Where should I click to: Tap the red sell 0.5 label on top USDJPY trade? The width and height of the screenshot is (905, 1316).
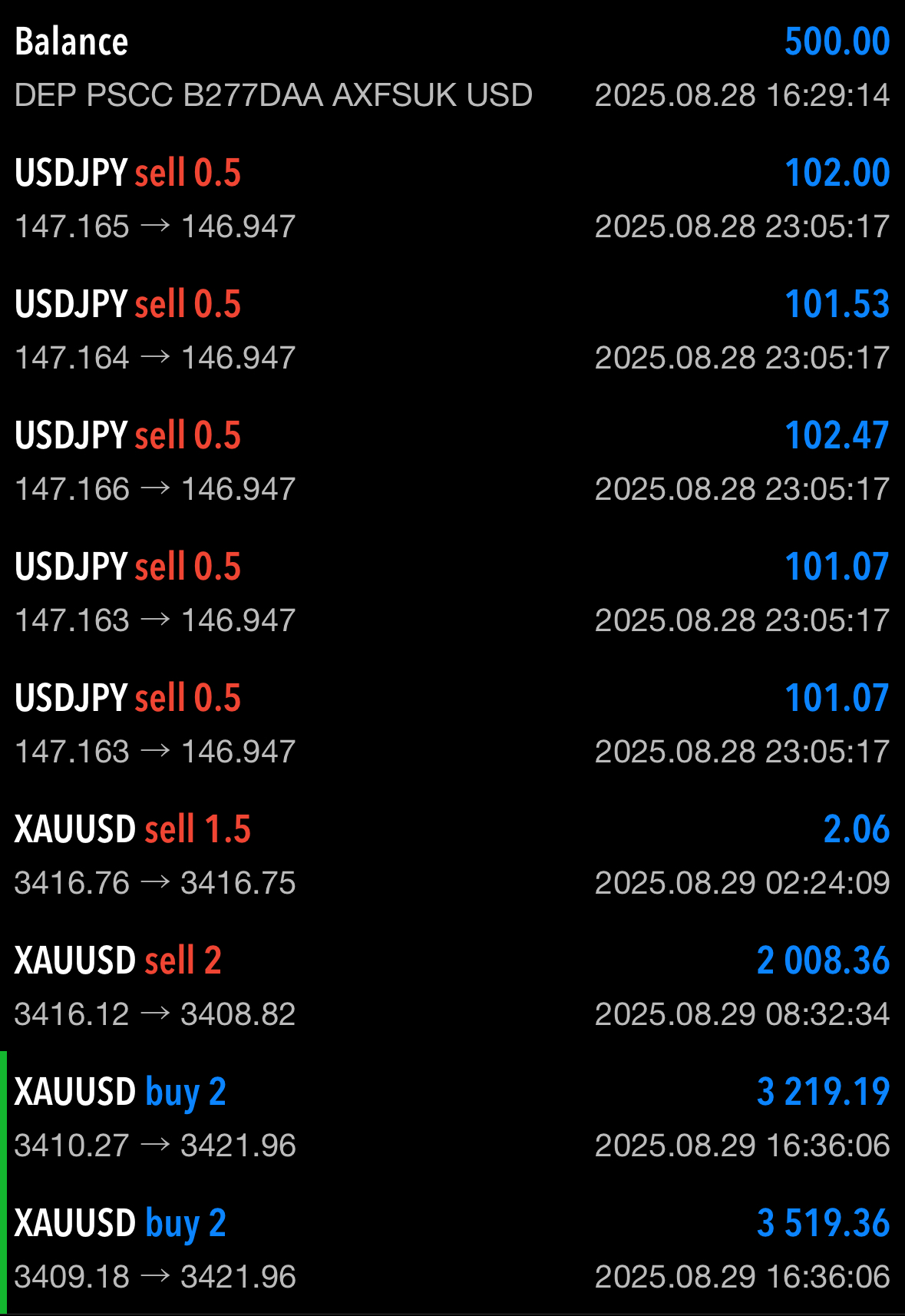(x=187, y=173)
